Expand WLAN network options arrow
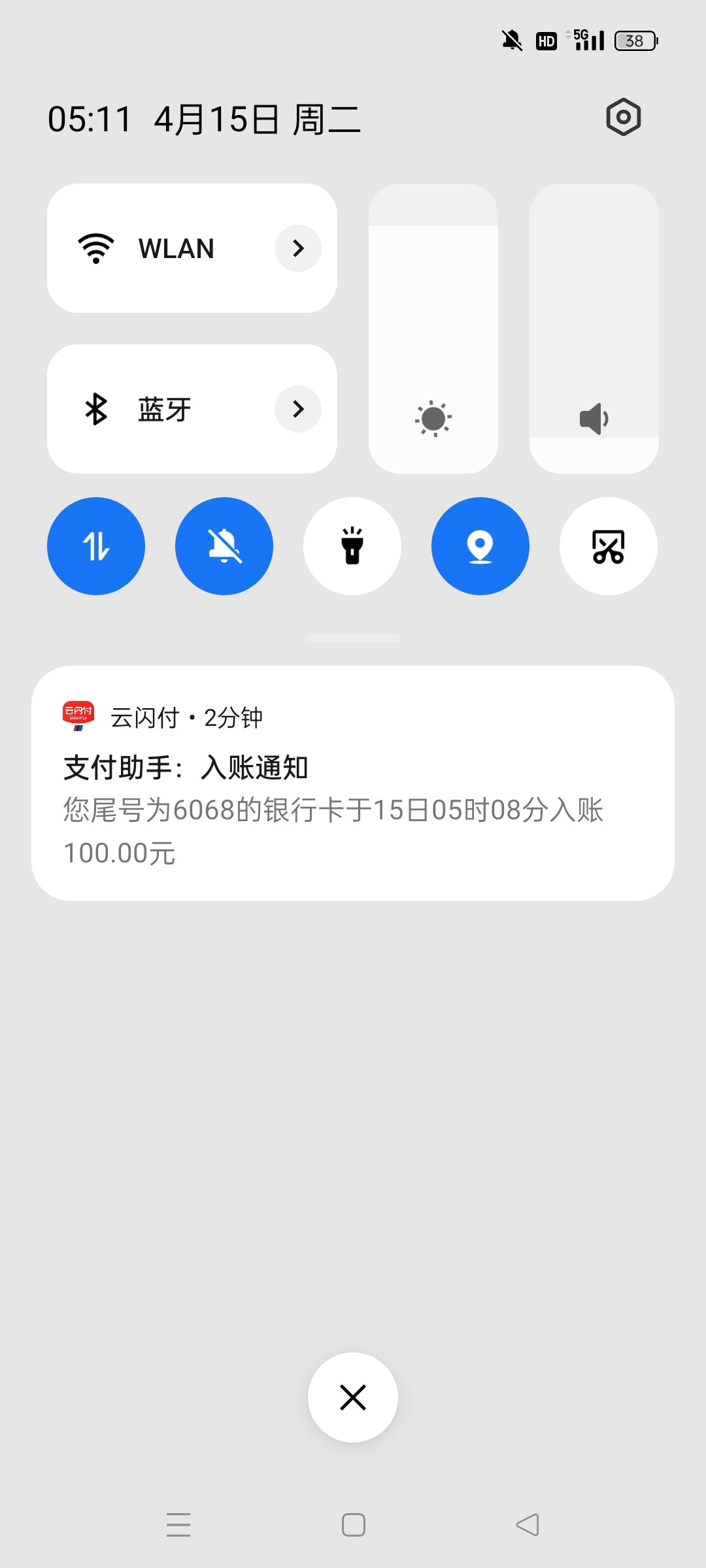 coord(298,248)
